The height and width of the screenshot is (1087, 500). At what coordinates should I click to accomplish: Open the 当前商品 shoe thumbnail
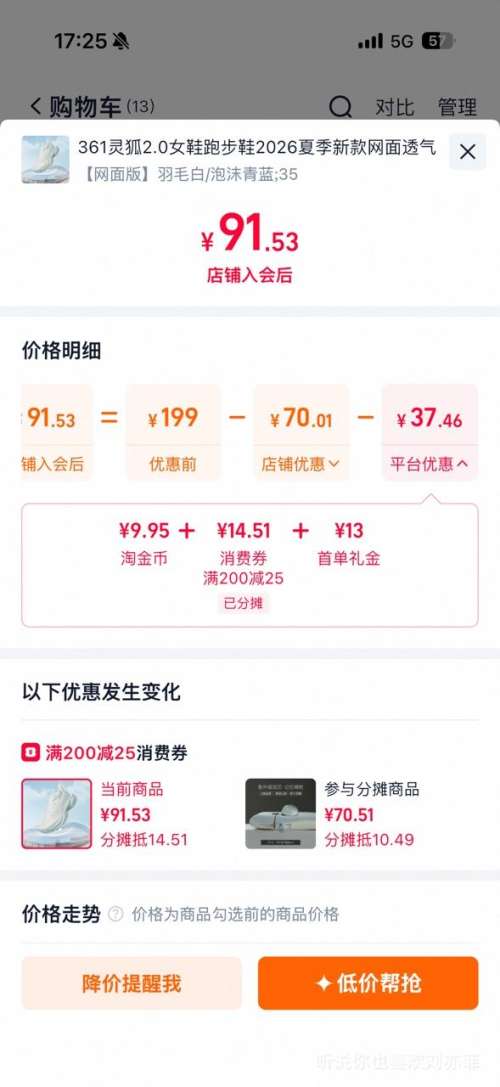tap(56, 813)
